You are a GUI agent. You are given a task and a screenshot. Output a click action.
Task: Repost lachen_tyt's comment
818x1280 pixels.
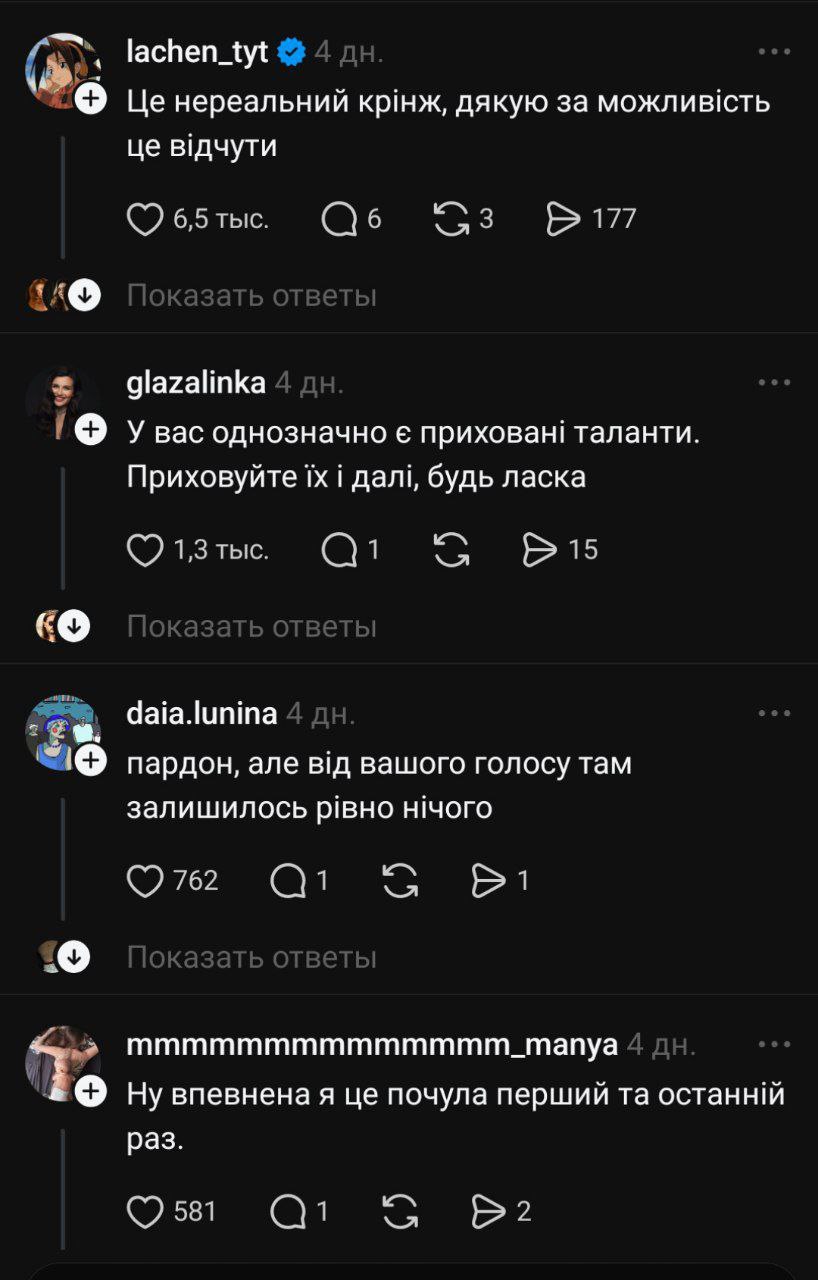pos(451,219)
